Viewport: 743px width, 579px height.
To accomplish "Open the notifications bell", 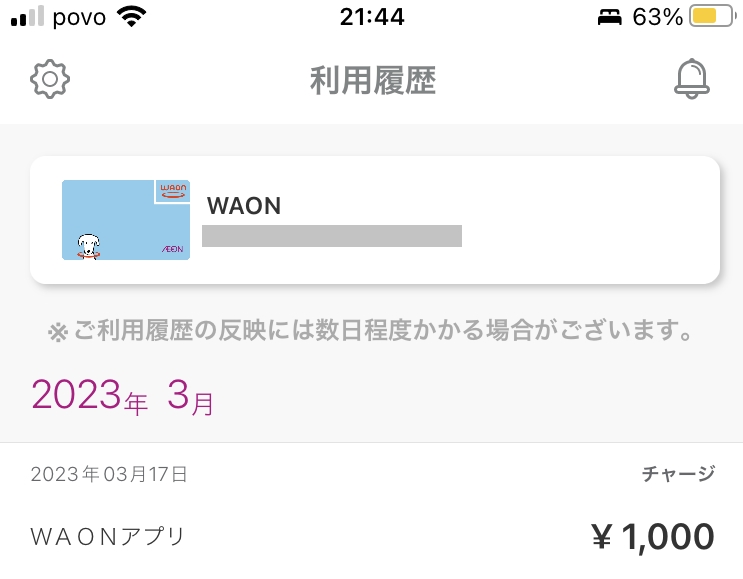I will (692, 79).
